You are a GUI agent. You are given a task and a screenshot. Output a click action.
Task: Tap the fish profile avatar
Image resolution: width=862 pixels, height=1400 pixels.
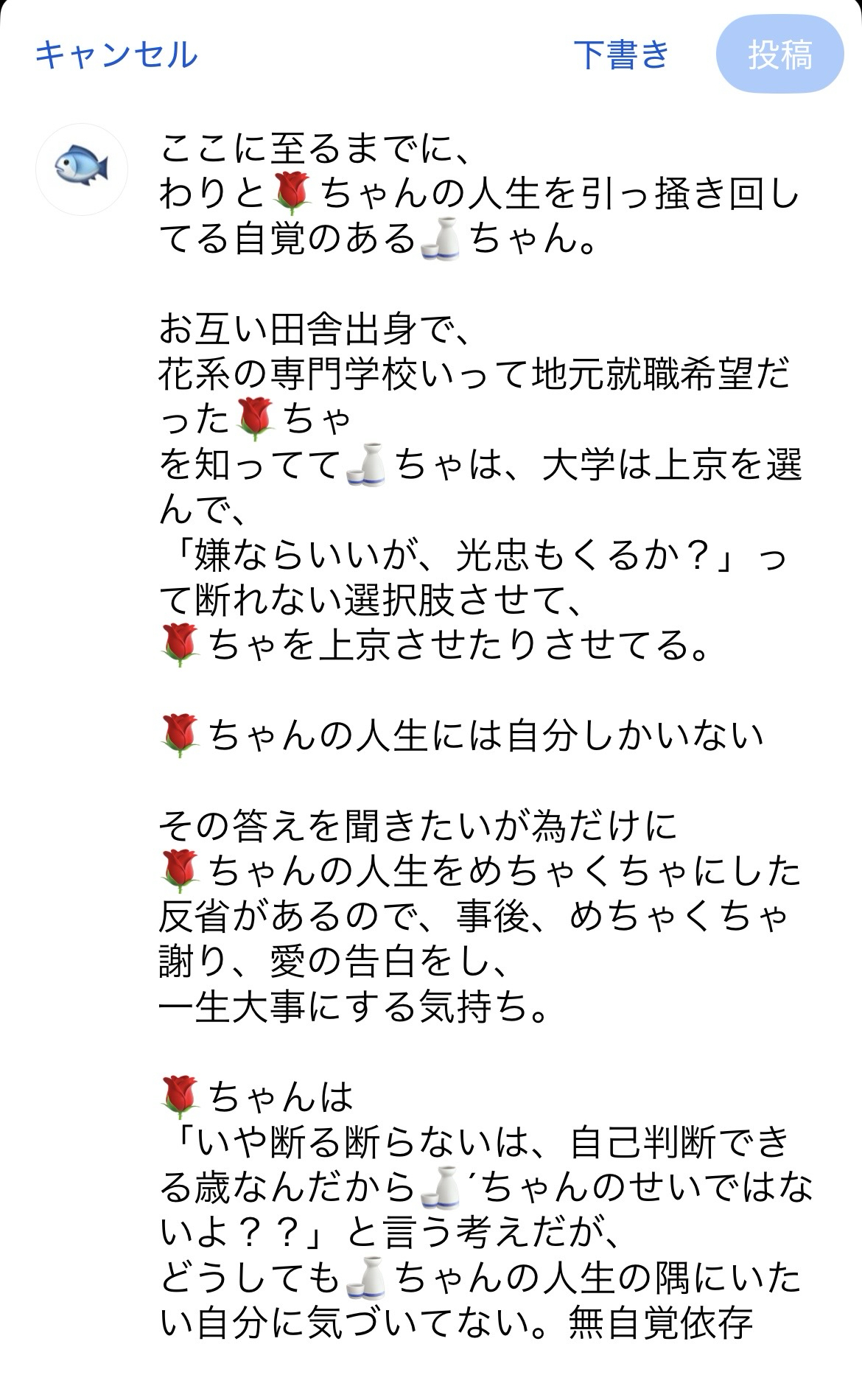coord(82,169)
